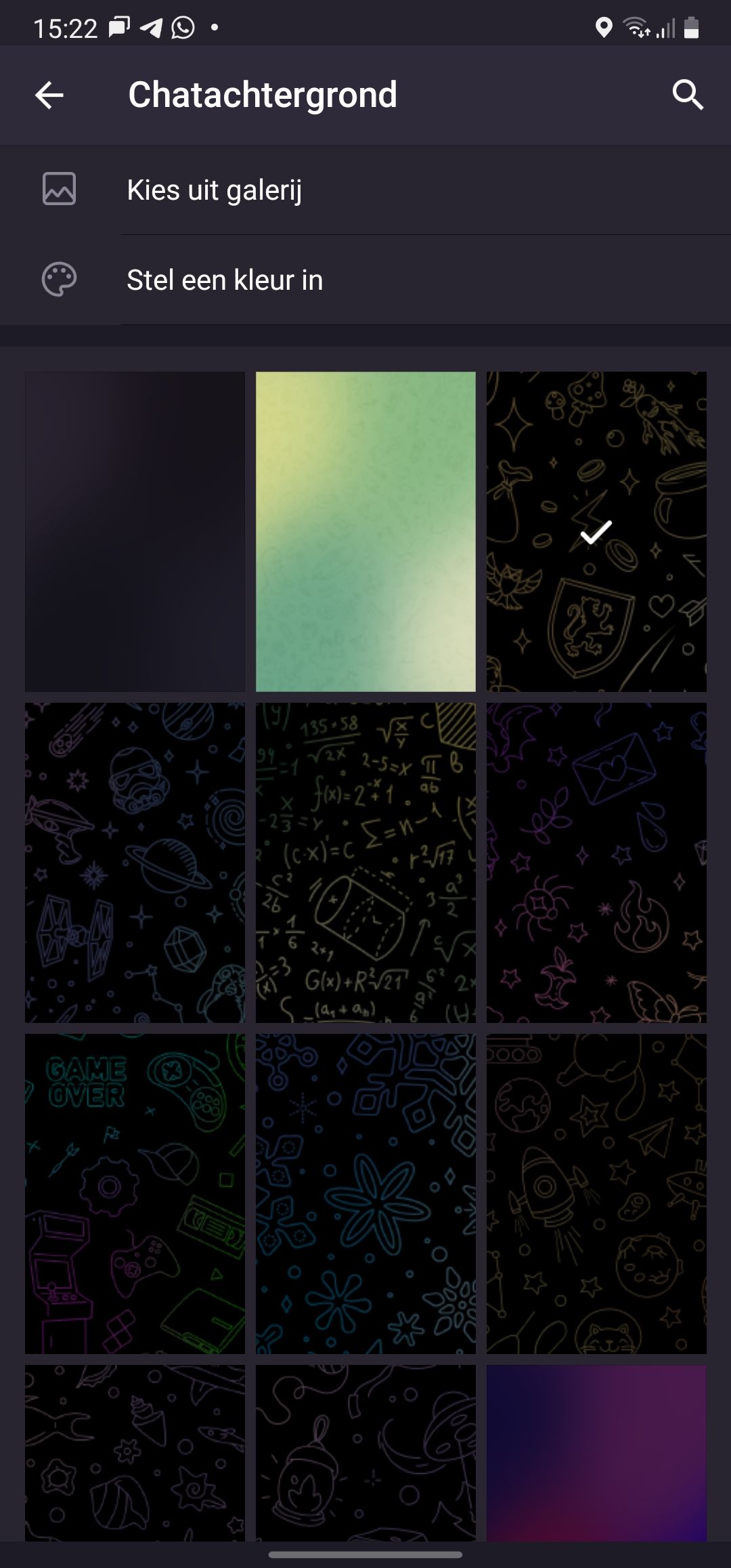Choose the space stormtrooper pattern background
The height and width of the screenshot is (1568, 731).
(x=135, y=863)
